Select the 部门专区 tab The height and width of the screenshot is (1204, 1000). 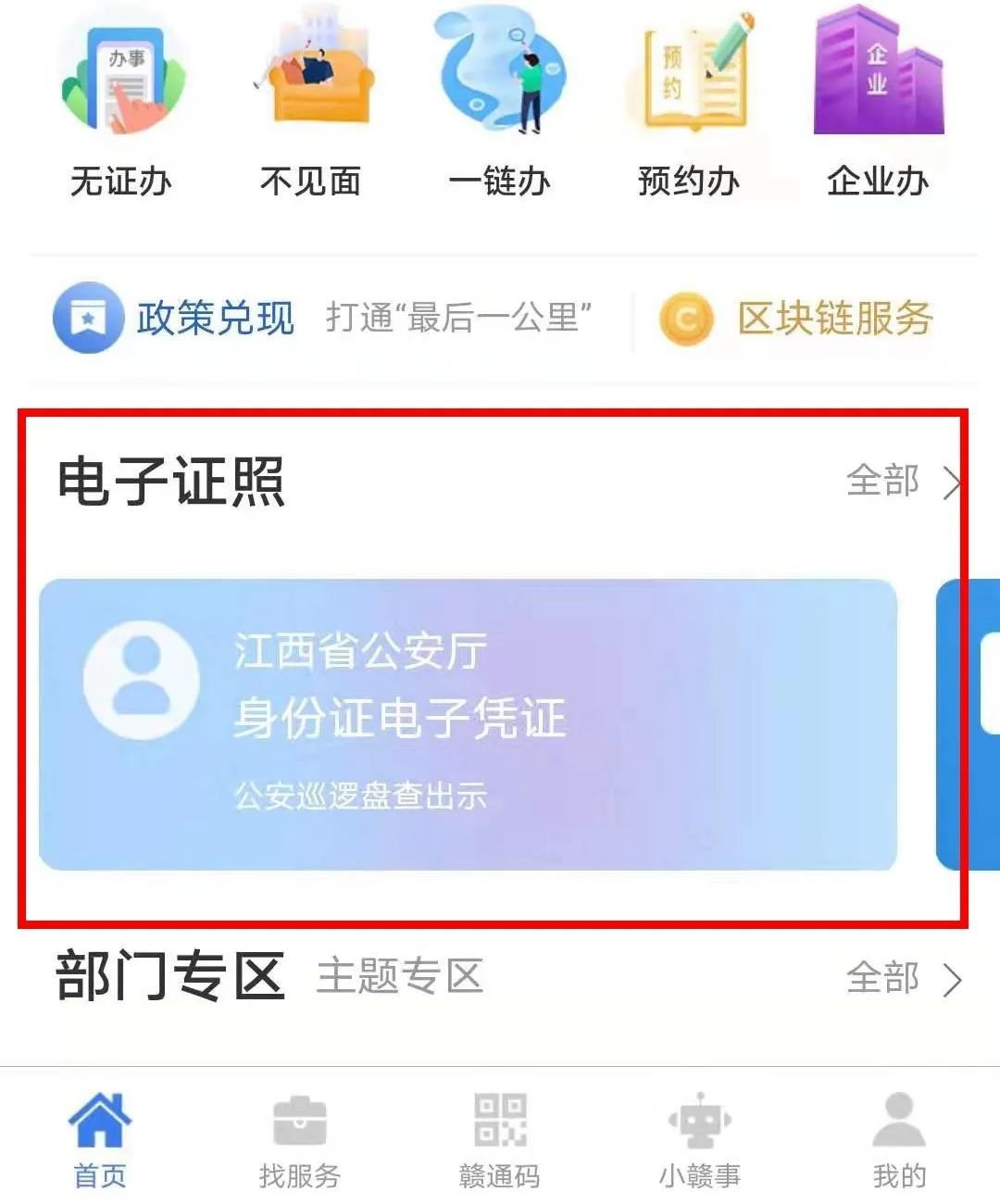click(x=170, y=977)
